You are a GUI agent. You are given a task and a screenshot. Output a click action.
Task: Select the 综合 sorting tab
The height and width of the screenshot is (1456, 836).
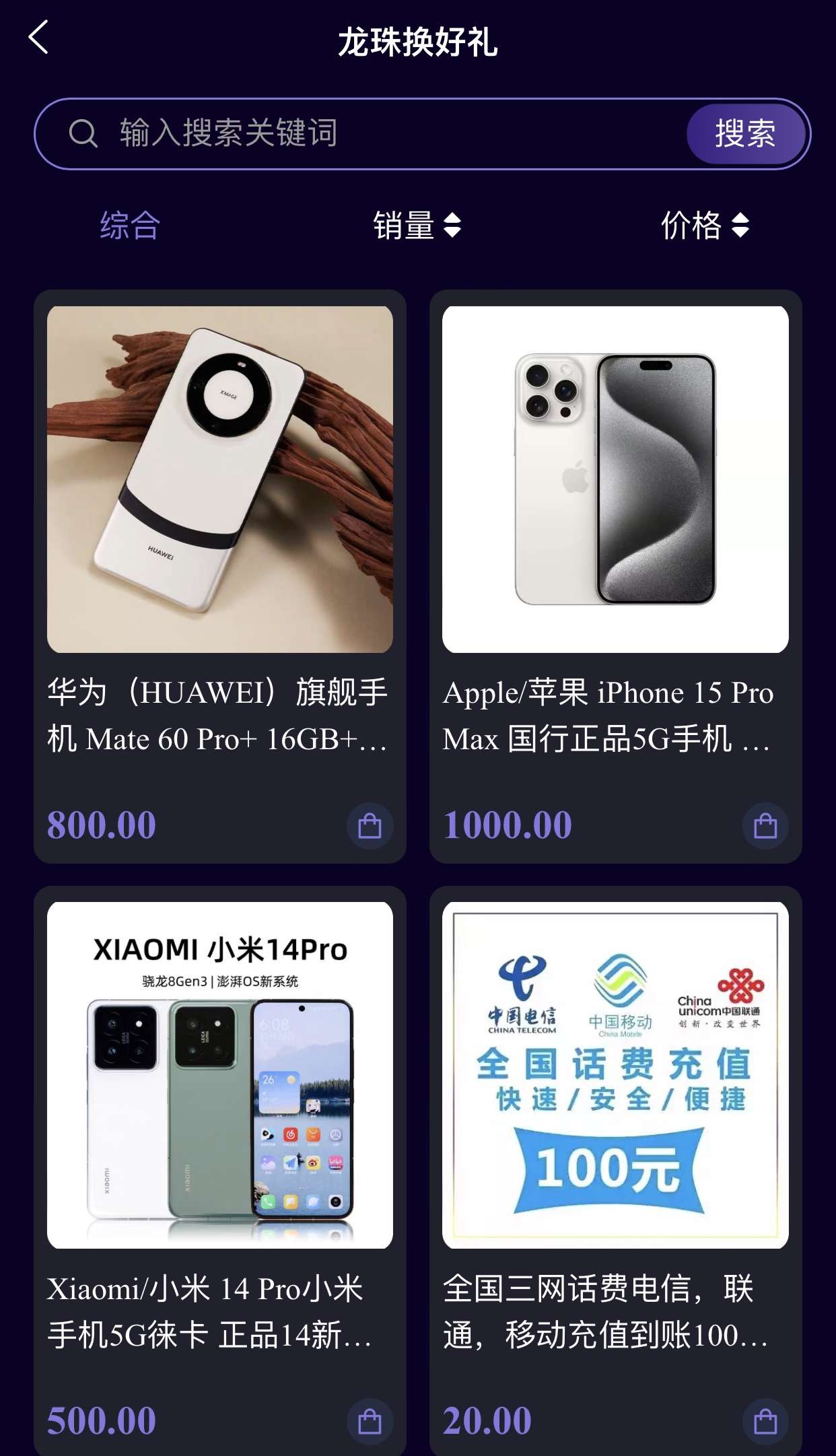[131, 226]
